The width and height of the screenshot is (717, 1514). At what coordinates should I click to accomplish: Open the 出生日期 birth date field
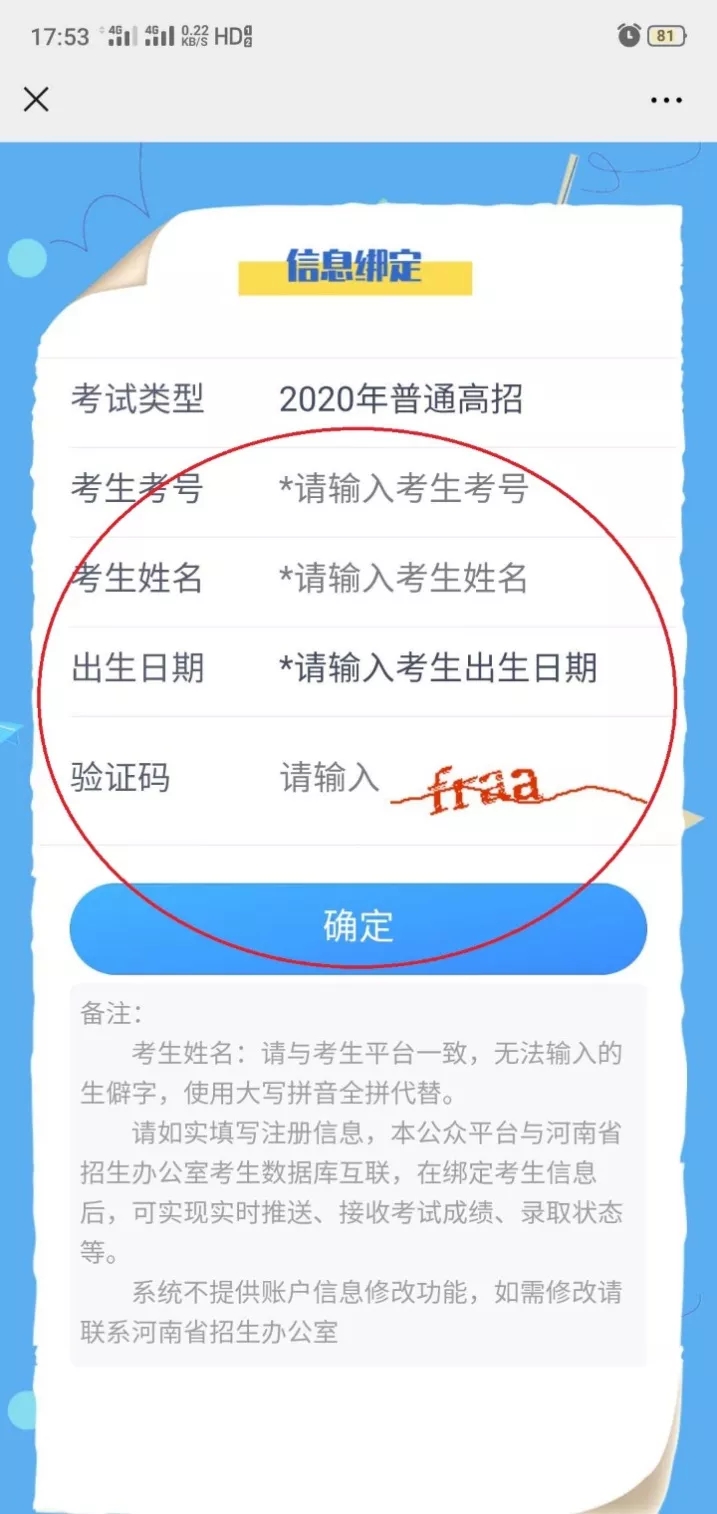click(x=438, y=667)
